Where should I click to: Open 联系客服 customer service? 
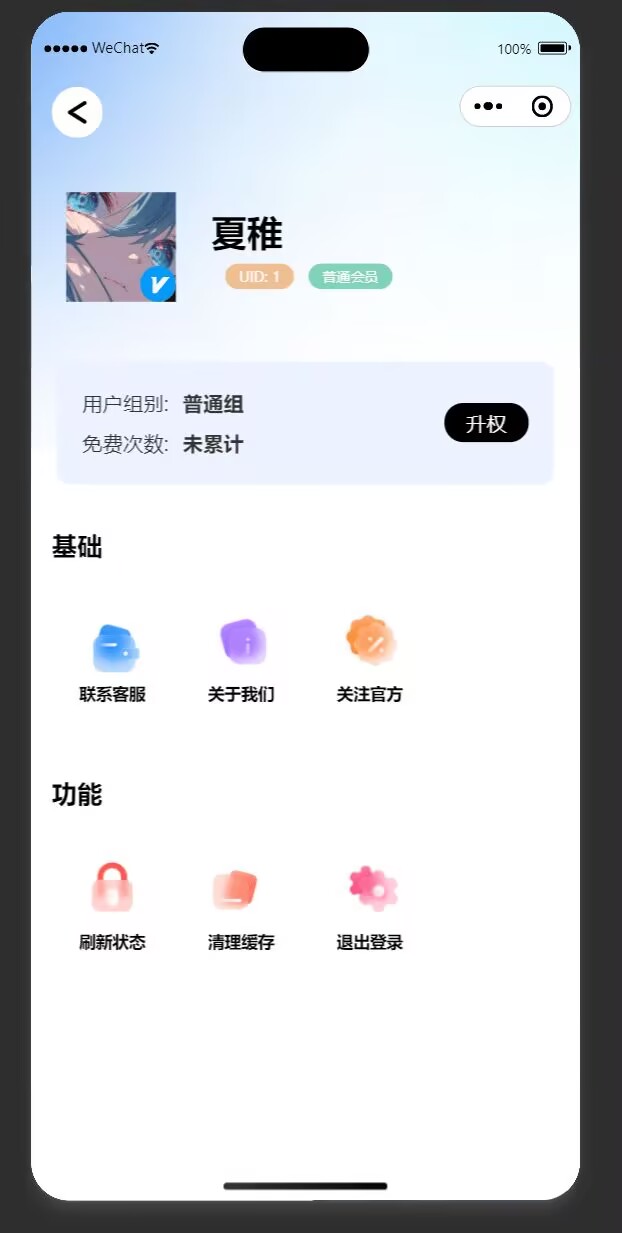coord(113,660)
